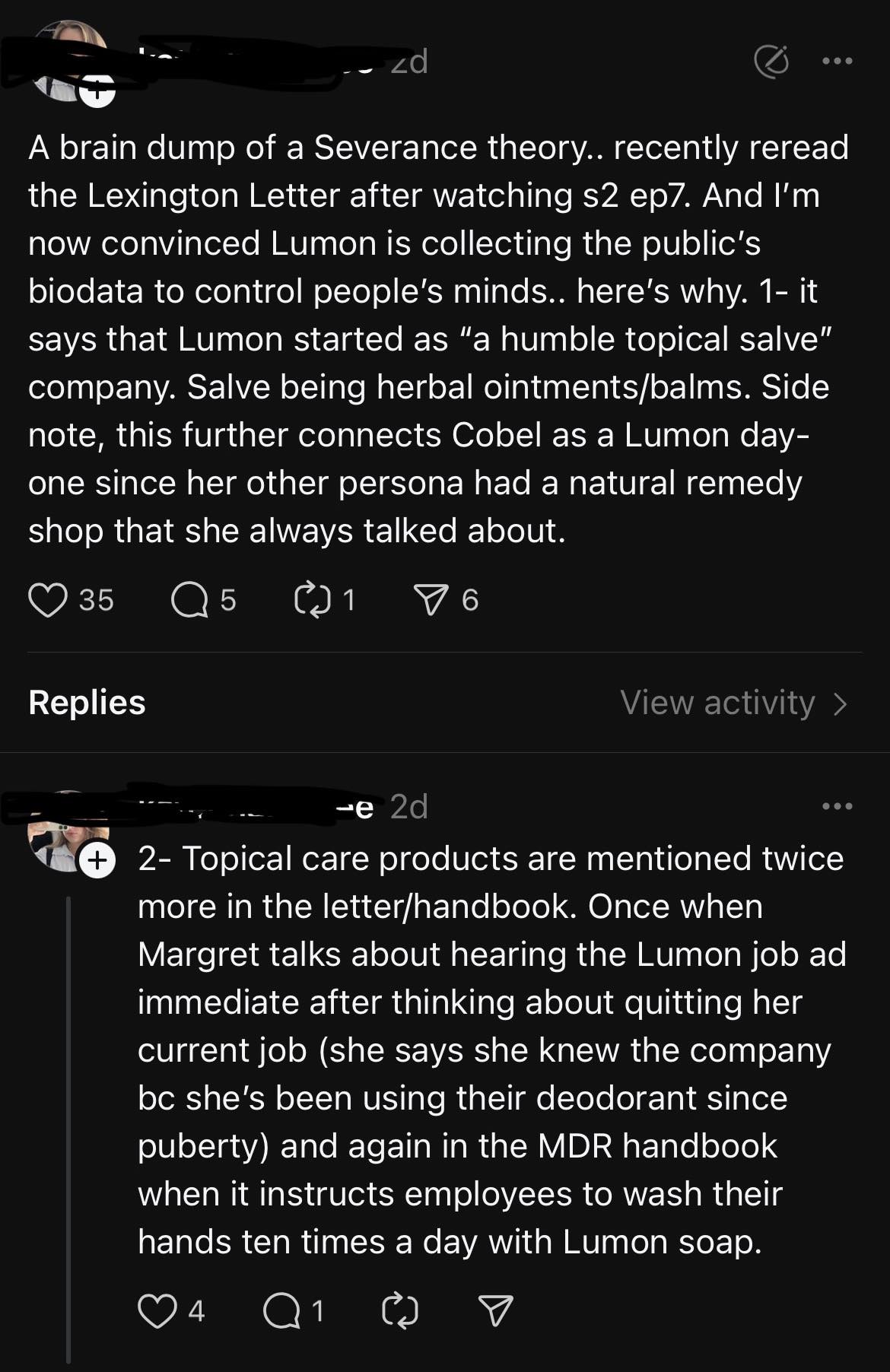Viewport: 890px width, 1372px height.
Task: Open comments on the Severance theory post
Action: pyautogui.click(x=189, y=600)
